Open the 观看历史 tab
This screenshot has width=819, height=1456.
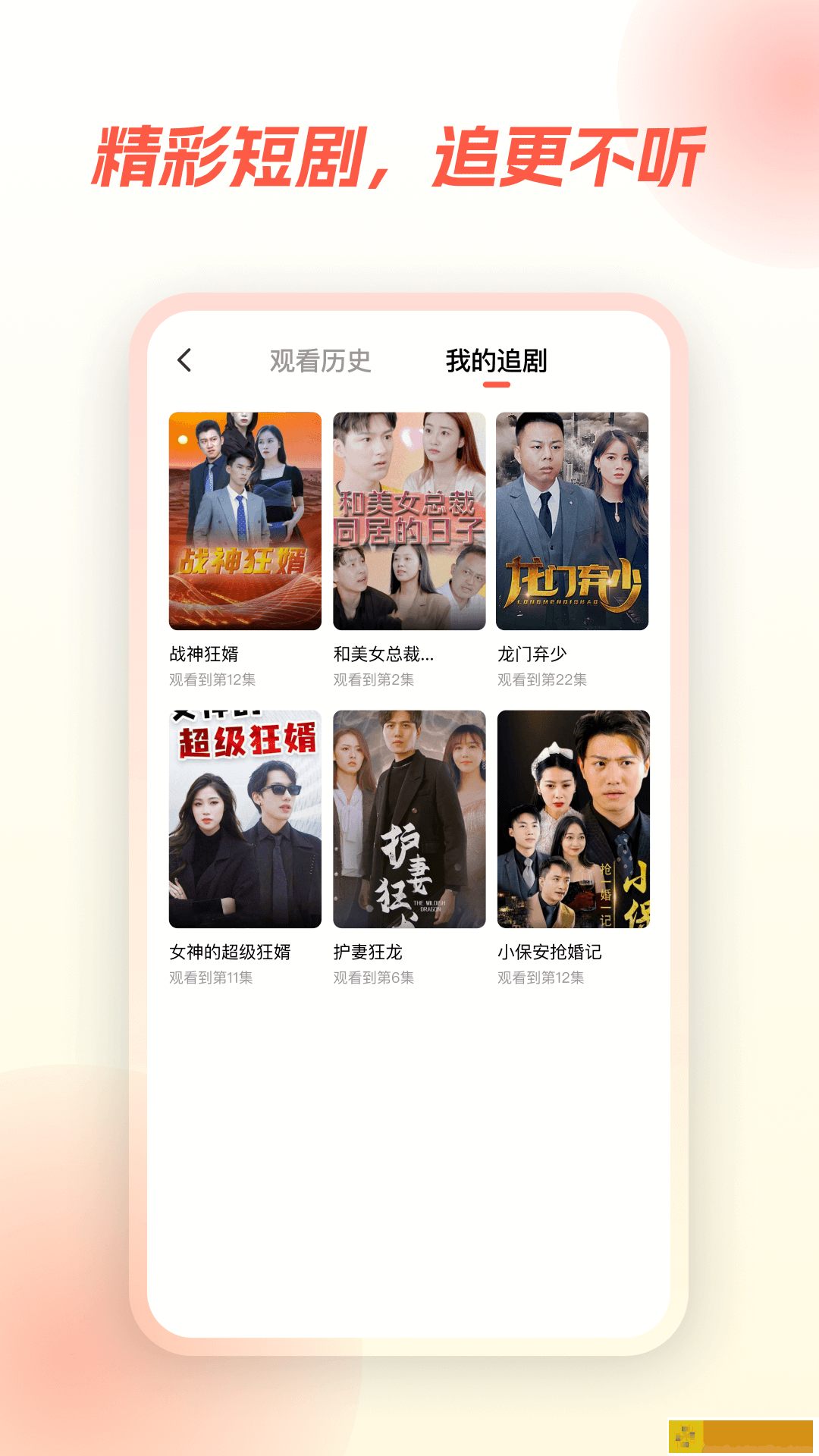320,362
